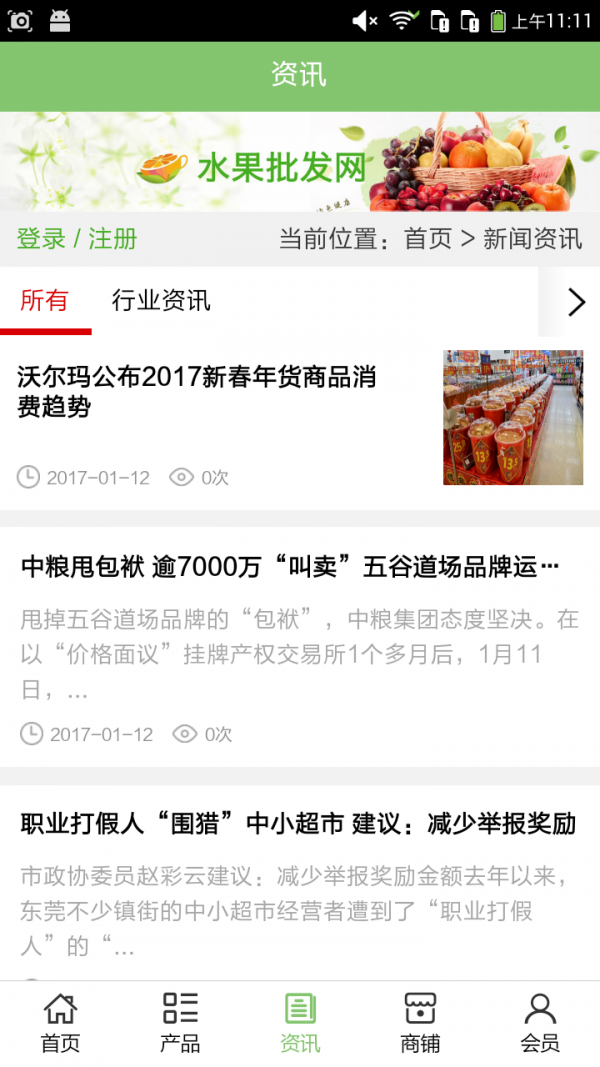Open the 商铺 bottom tab
600x1067 pixels.
pos(420,1023)
